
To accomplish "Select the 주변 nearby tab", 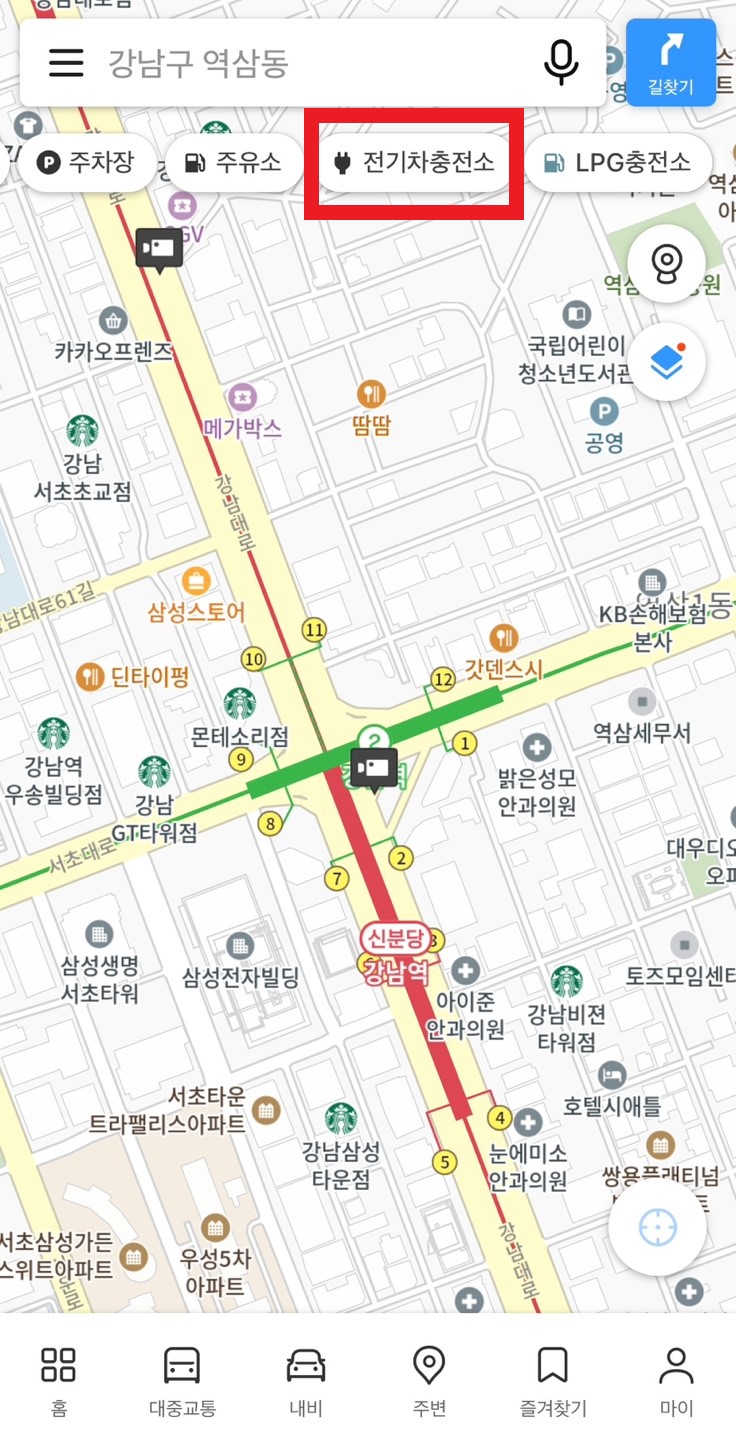I will click(429, 1380).
